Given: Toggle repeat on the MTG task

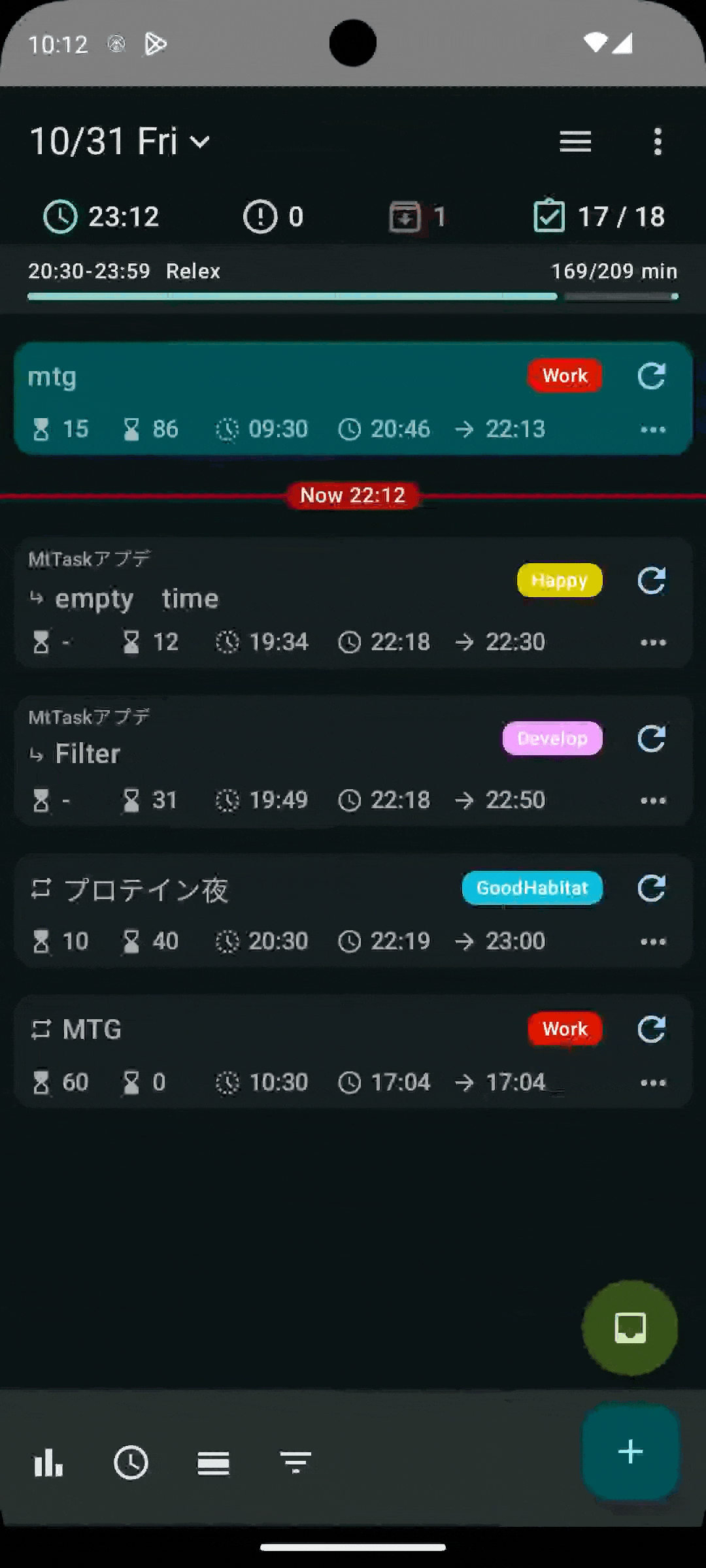Looking at the screenshot, I should pyautogui.click(x=41, y=1028).
